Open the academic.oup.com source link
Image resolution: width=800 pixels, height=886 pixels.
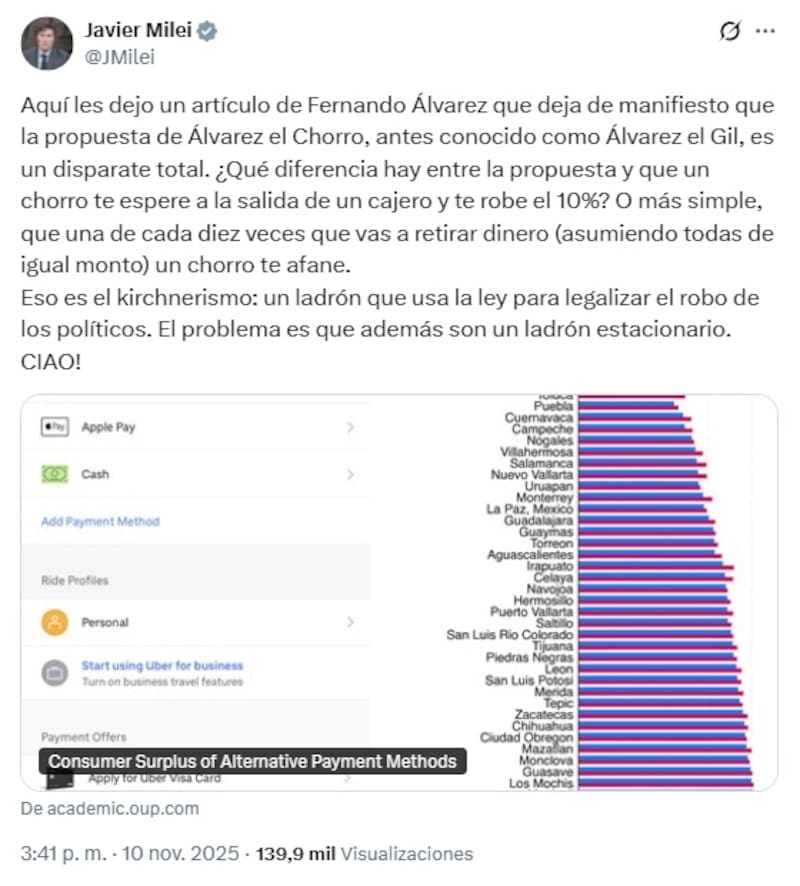(109, 808)
